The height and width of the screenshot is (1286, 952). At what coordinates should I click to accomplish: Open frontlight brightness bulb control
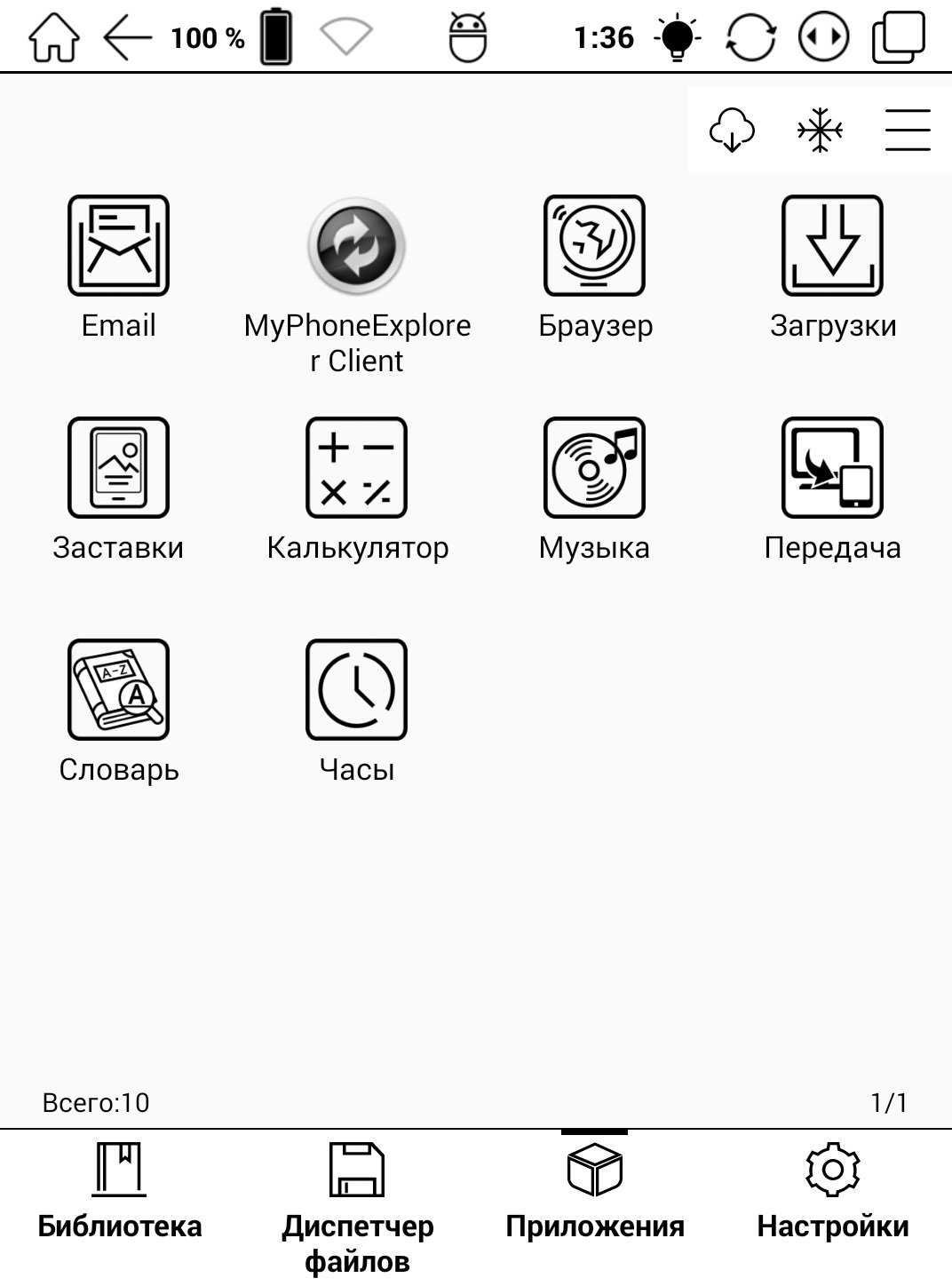(x=678, y=37)
